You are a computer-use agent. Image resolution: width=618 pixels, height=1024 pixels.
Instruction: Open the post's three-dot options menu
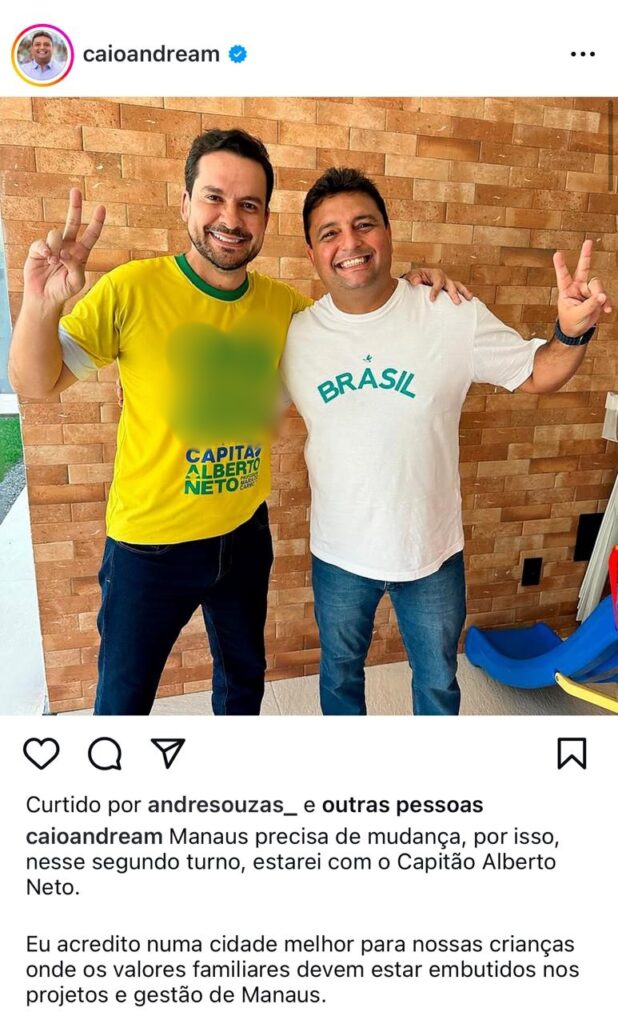point(582,55)
